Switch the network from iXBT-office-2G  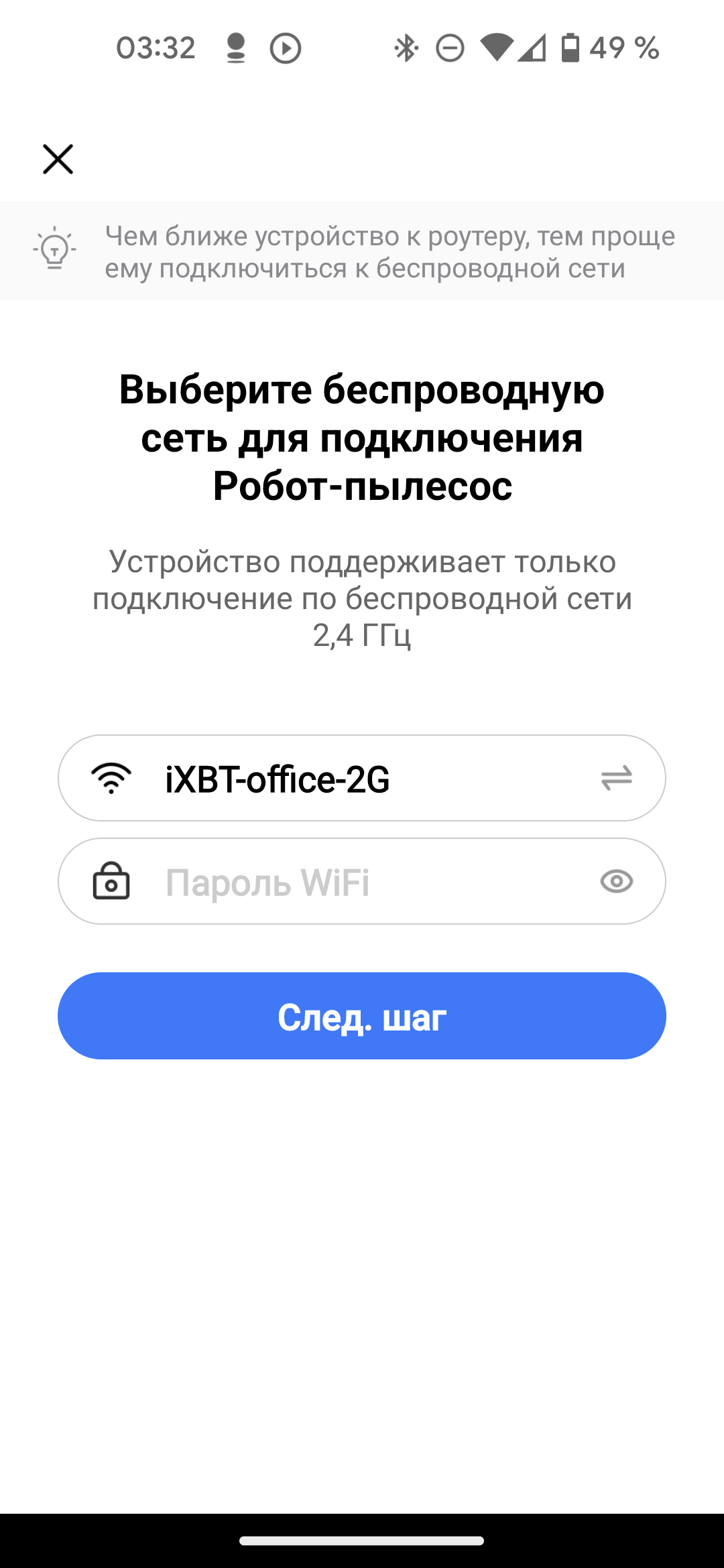click(x=616, y=778)
